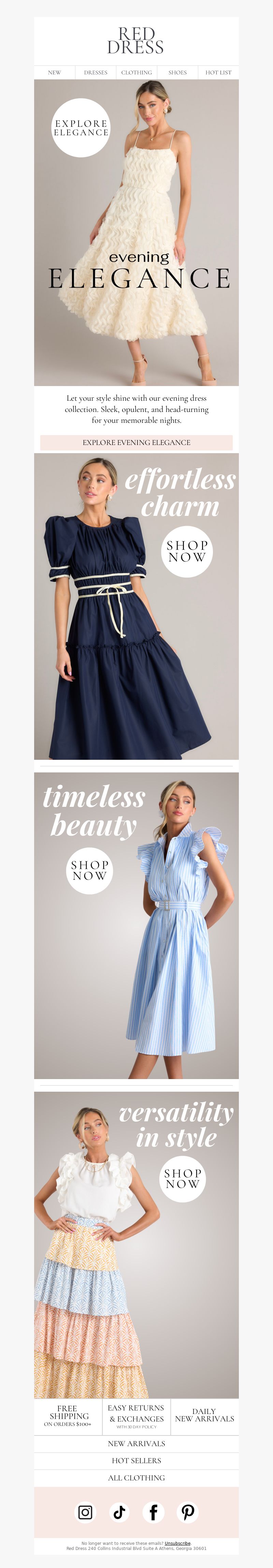Open the free shipping info link
The height and width of the screenshot is (1568, 273).
pos(68,1416)
